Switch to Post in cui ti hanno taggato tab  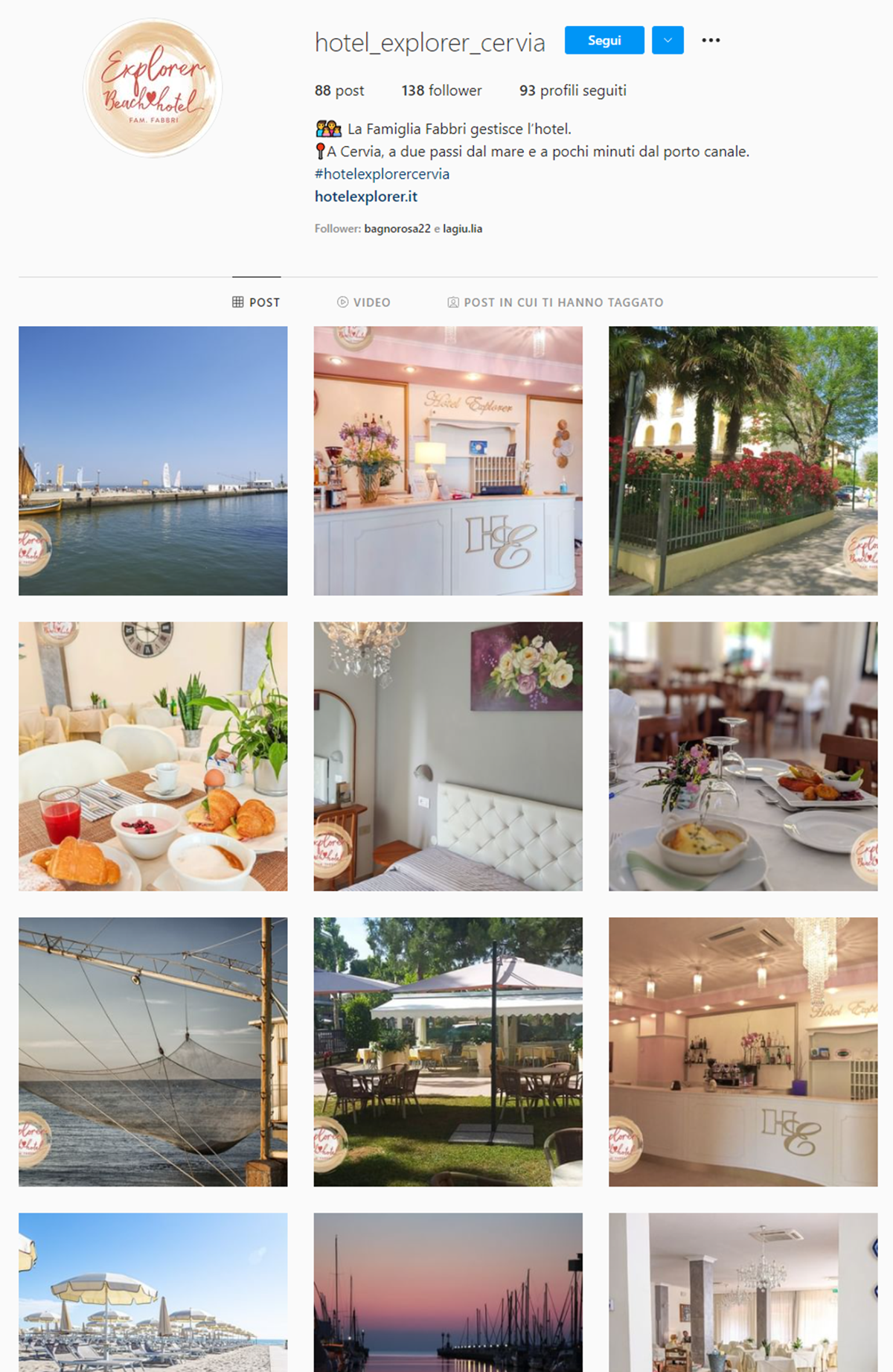click(555, 302)
